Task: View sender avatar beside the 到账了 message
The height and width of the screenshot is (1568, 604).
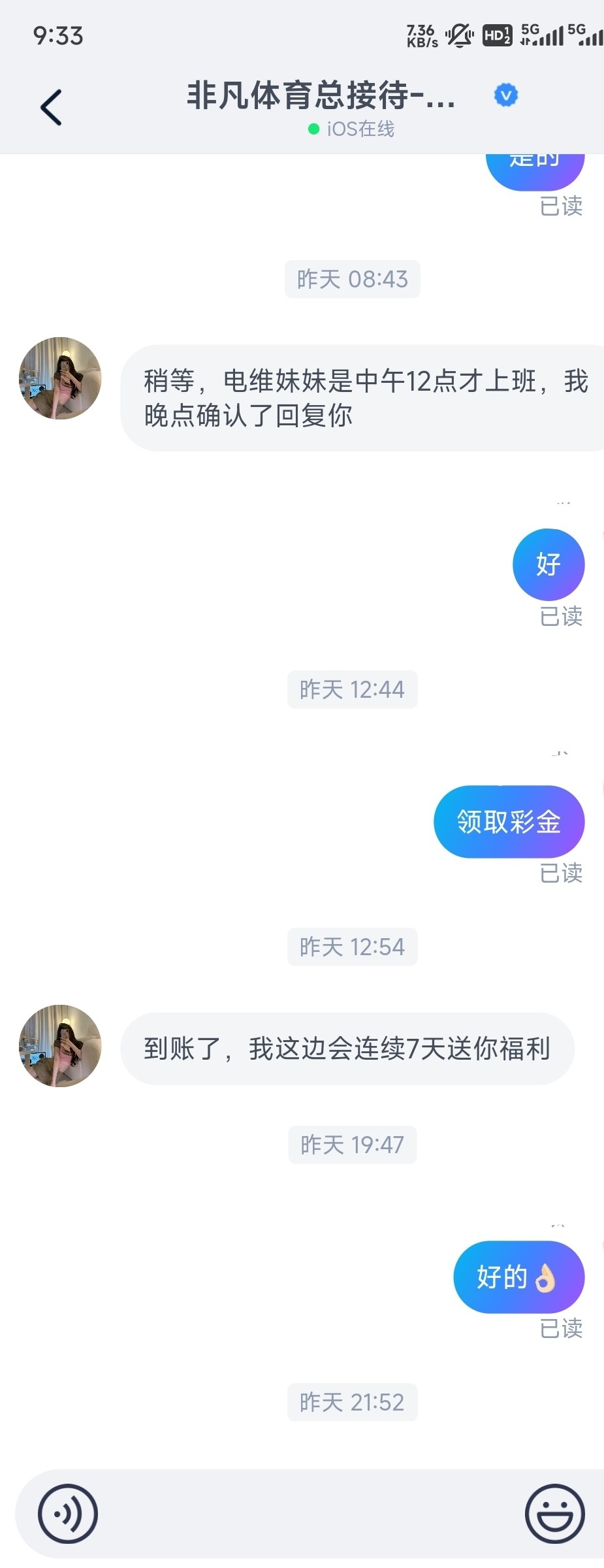Action: (x=60, y=1046)
